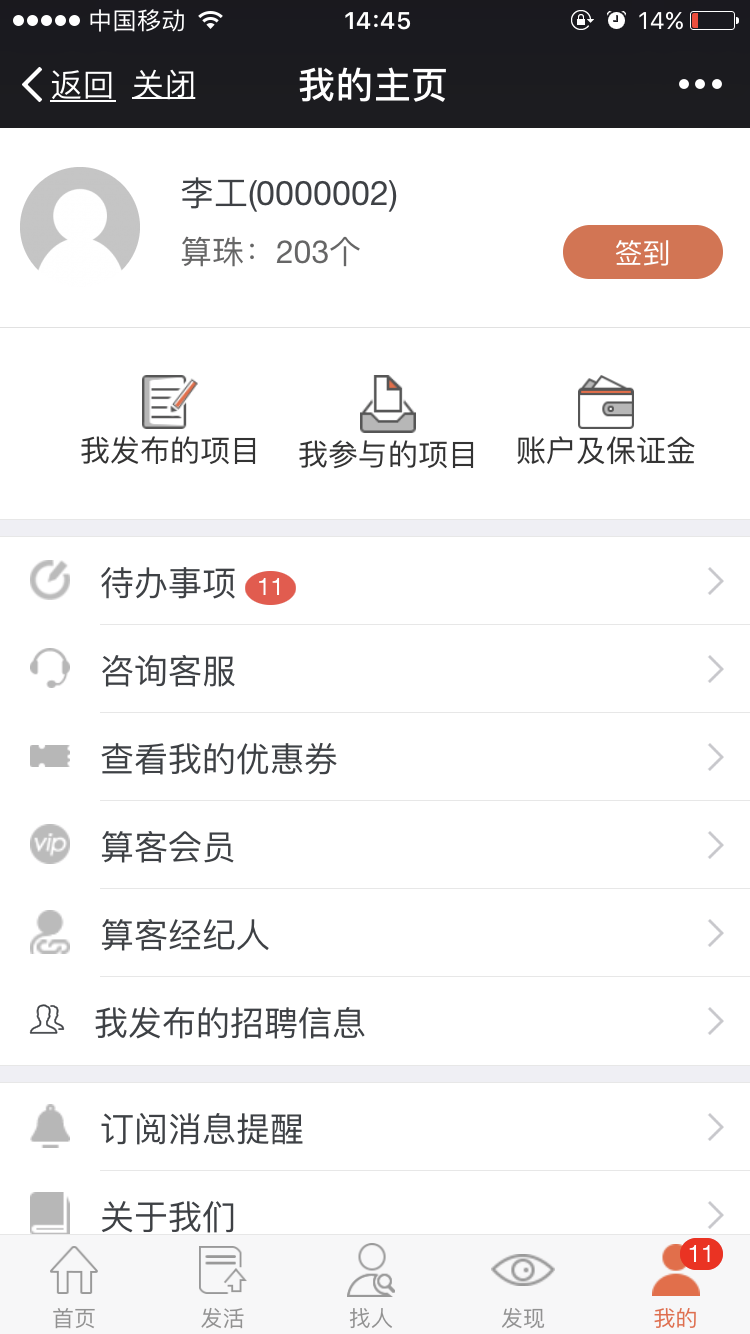Switch to the 发现 tab
This screenshot has width=750, height=1334.
click(x=522, y=1286)
